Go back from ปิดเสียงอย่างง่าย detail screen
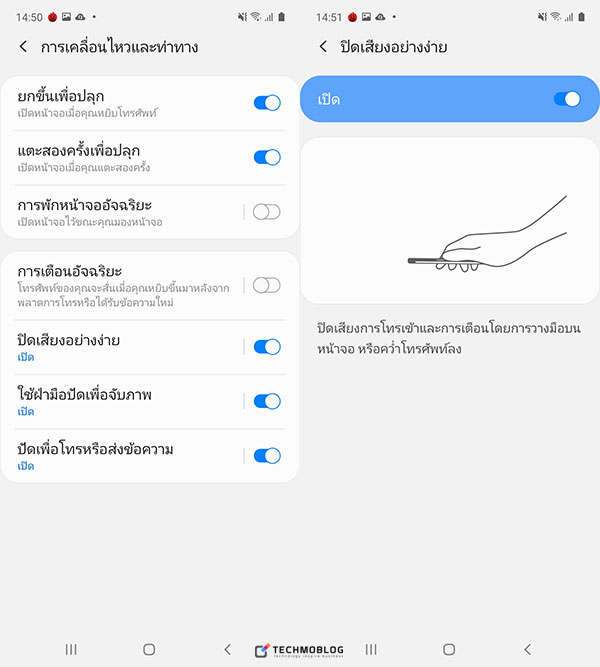600x667 pixels. [x=323, y=47]
